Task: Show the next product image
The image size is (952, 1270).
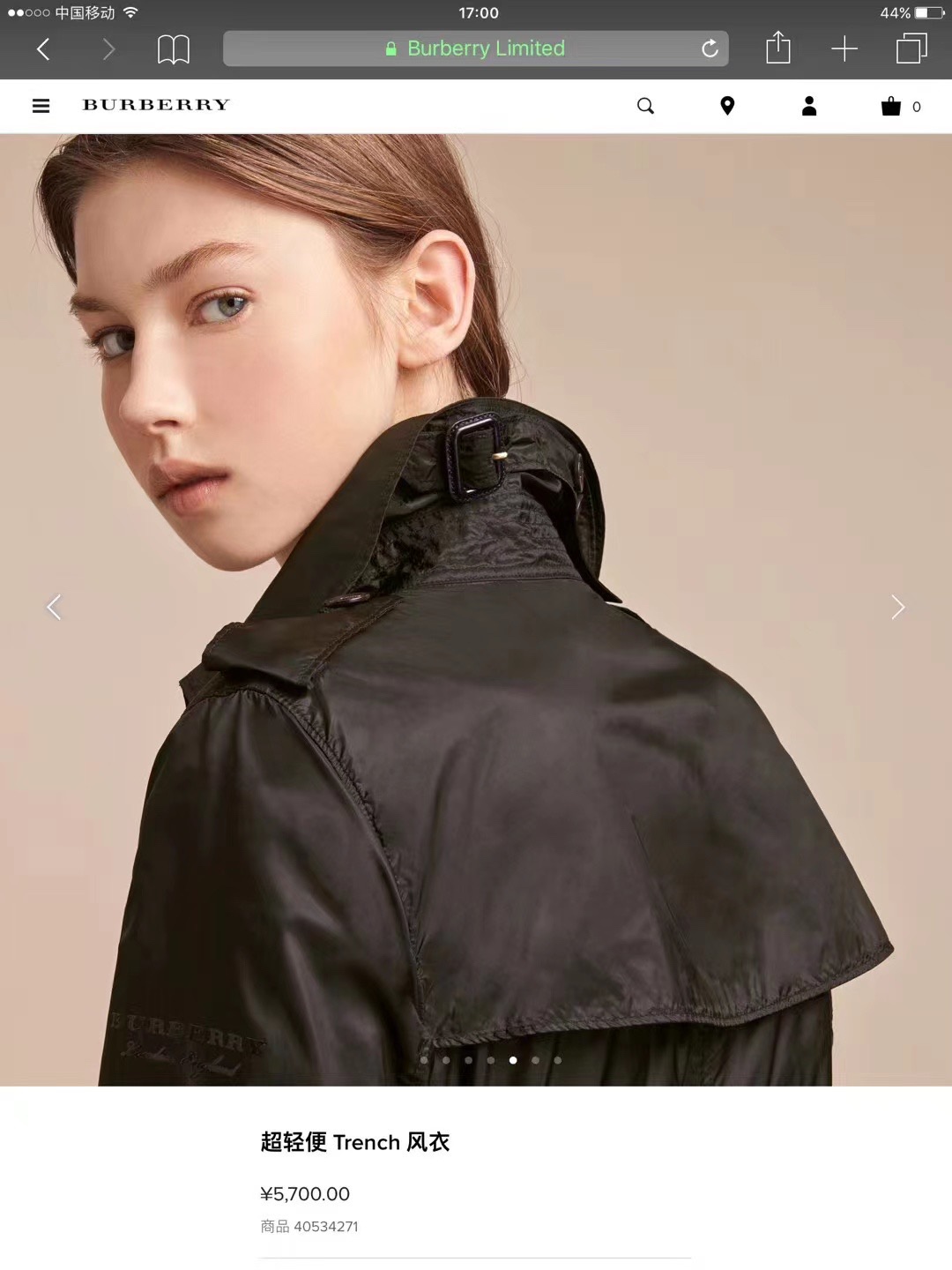Action: pyautogui.click(x=897, y=607)
